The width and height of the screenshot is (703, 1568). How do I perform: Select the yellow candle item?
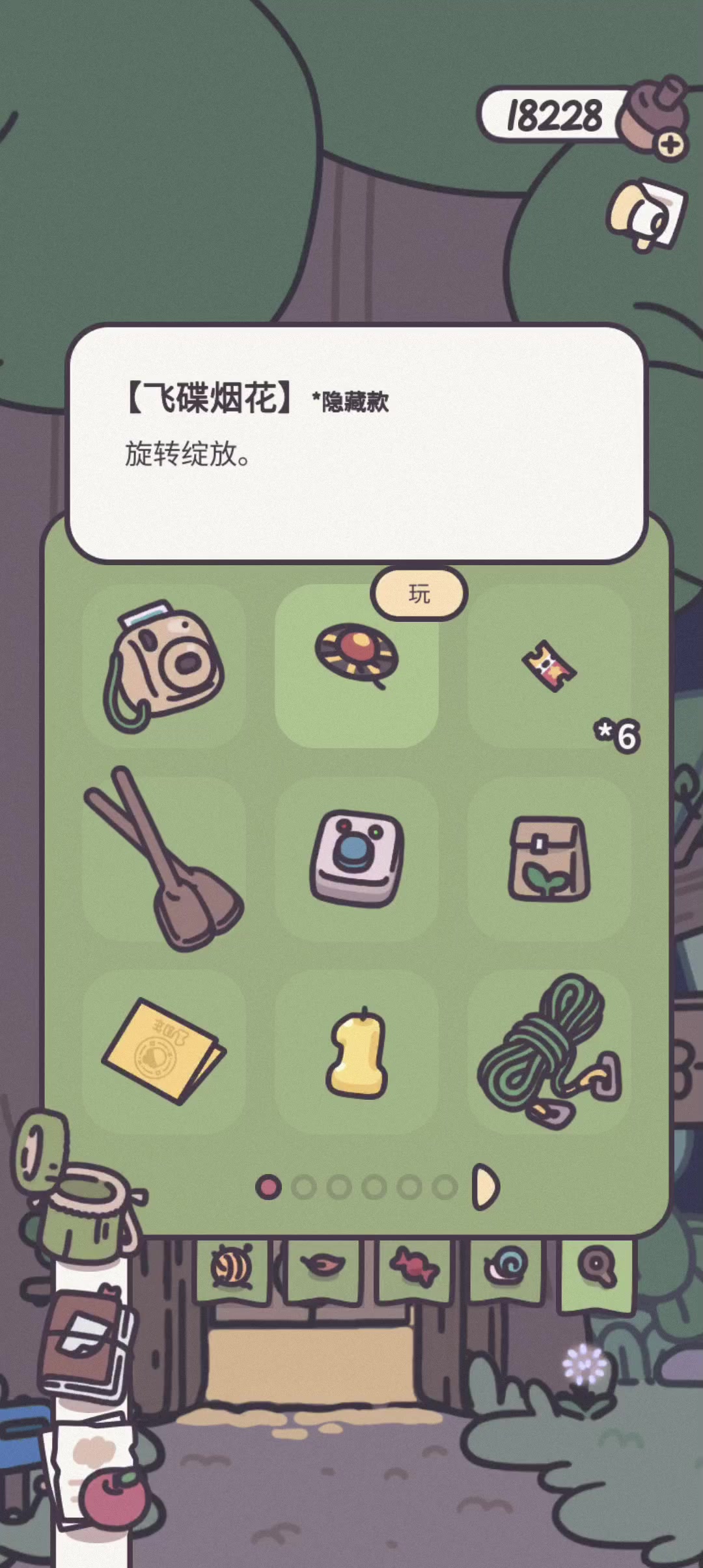click(x=356, y=1051)
